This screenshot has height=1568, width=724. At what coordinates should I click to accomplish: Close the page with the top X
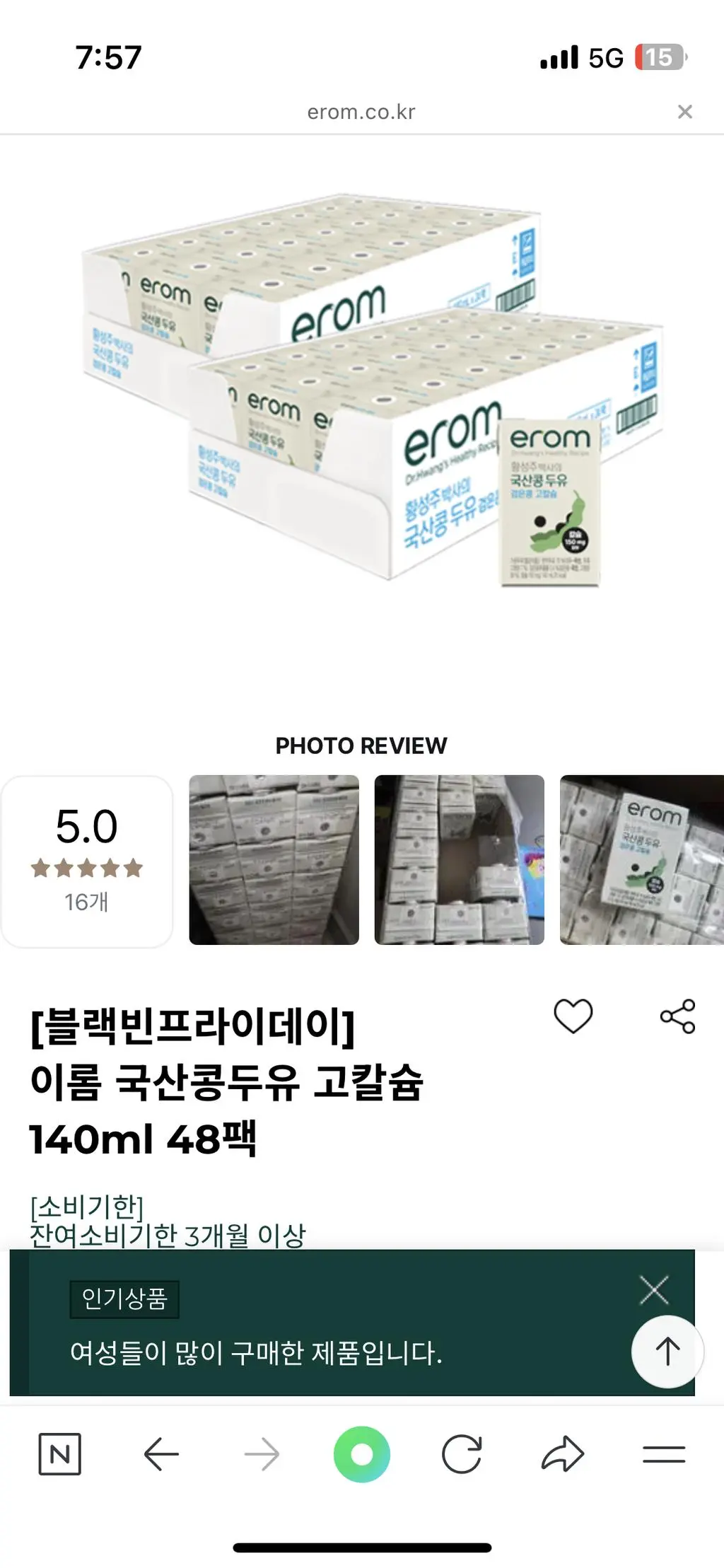(x=684, y=111)
